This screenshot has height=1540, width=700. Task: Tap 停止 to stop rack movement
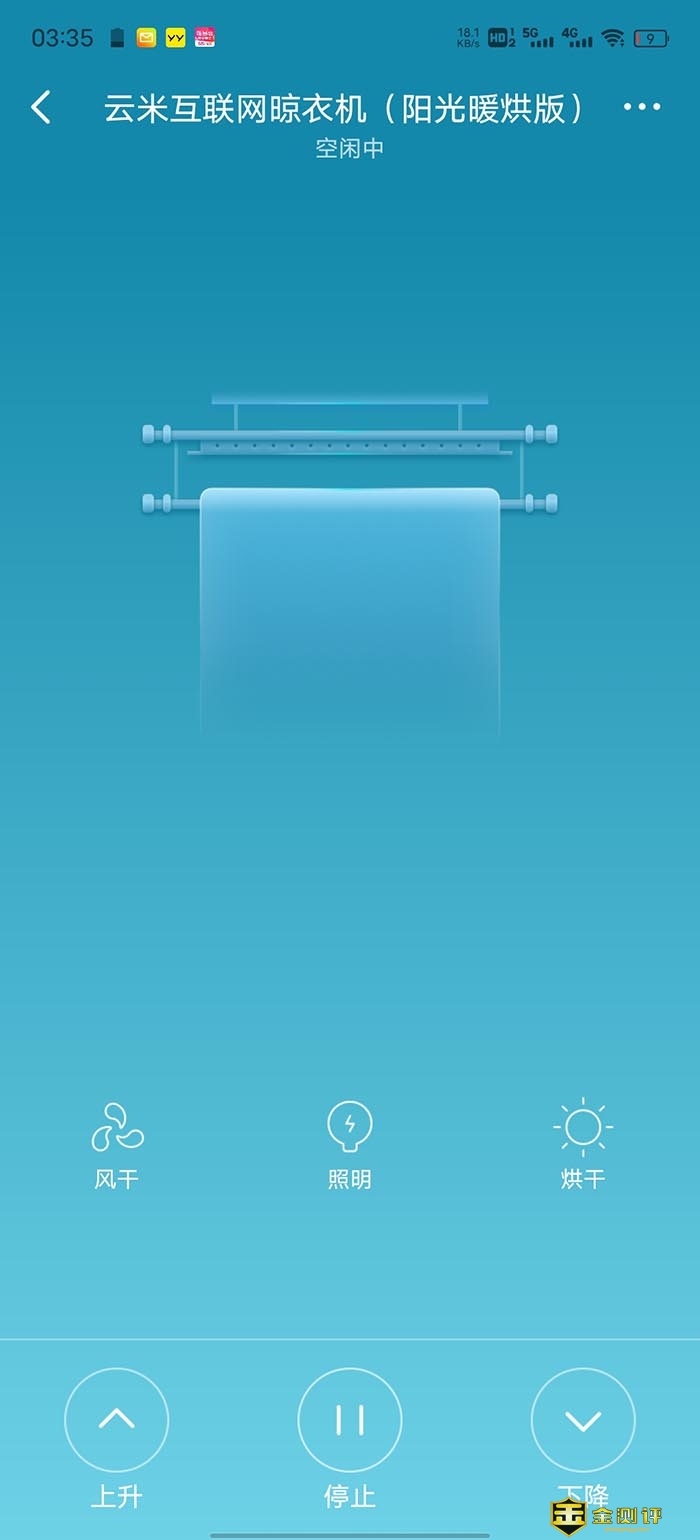[x=350, y=1420]
